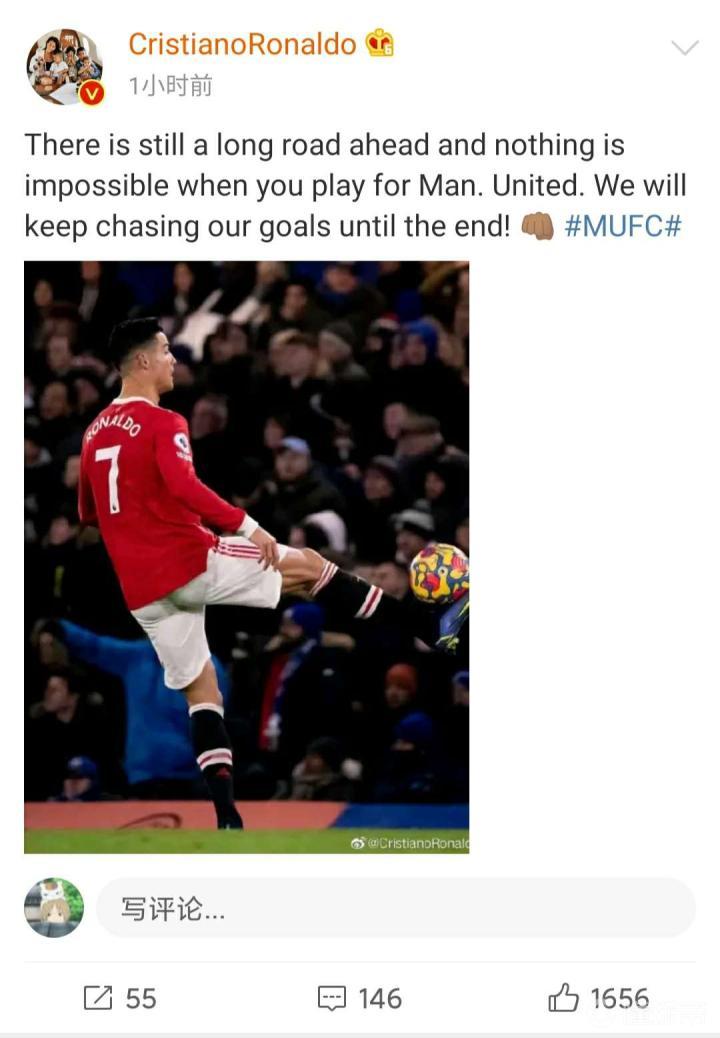Image resolution: width=720 pixels, height=1038 pixels.
Task: Tap the write comment field
Action: pyautogui.click(x=395, y=908)
